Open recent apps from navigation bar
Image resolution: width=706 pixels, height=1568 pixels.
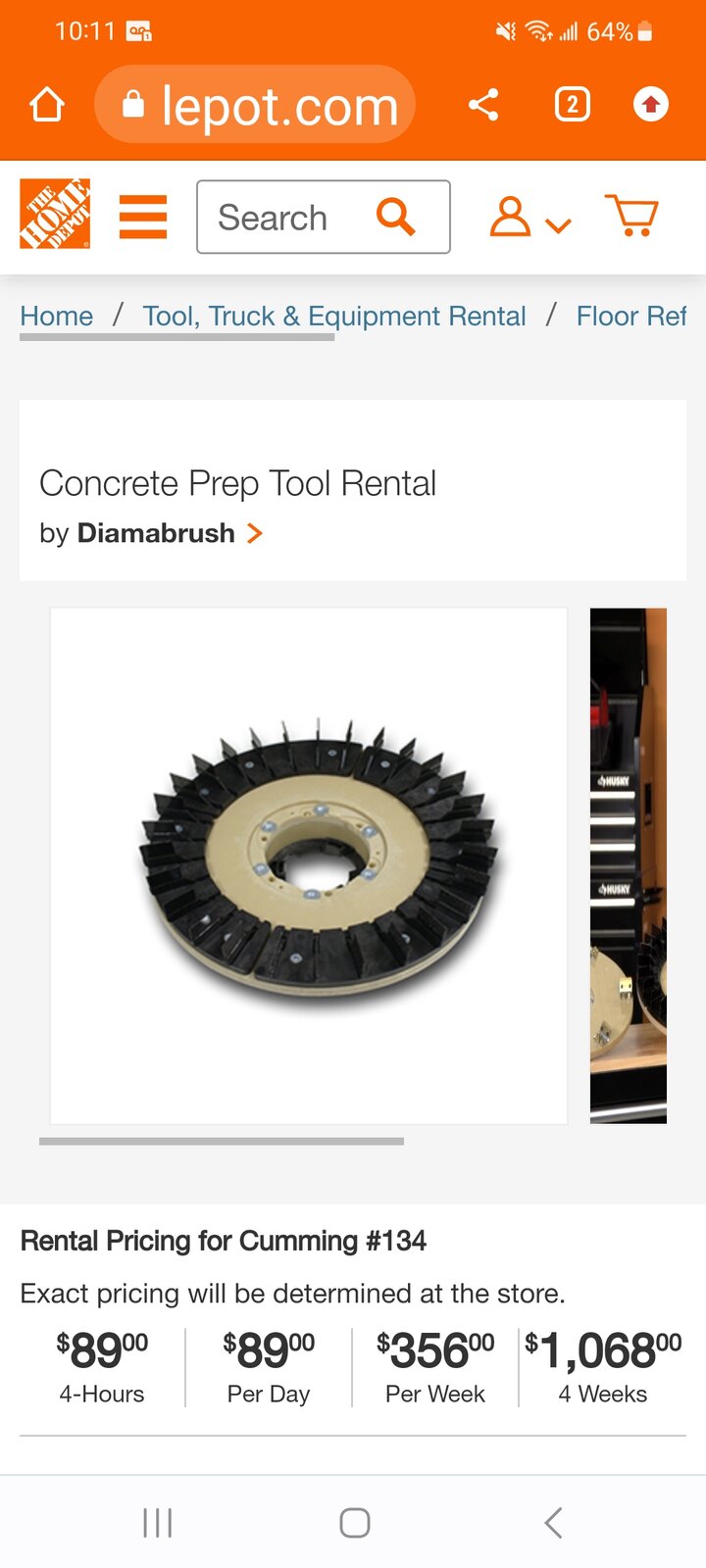(157, 1523)
